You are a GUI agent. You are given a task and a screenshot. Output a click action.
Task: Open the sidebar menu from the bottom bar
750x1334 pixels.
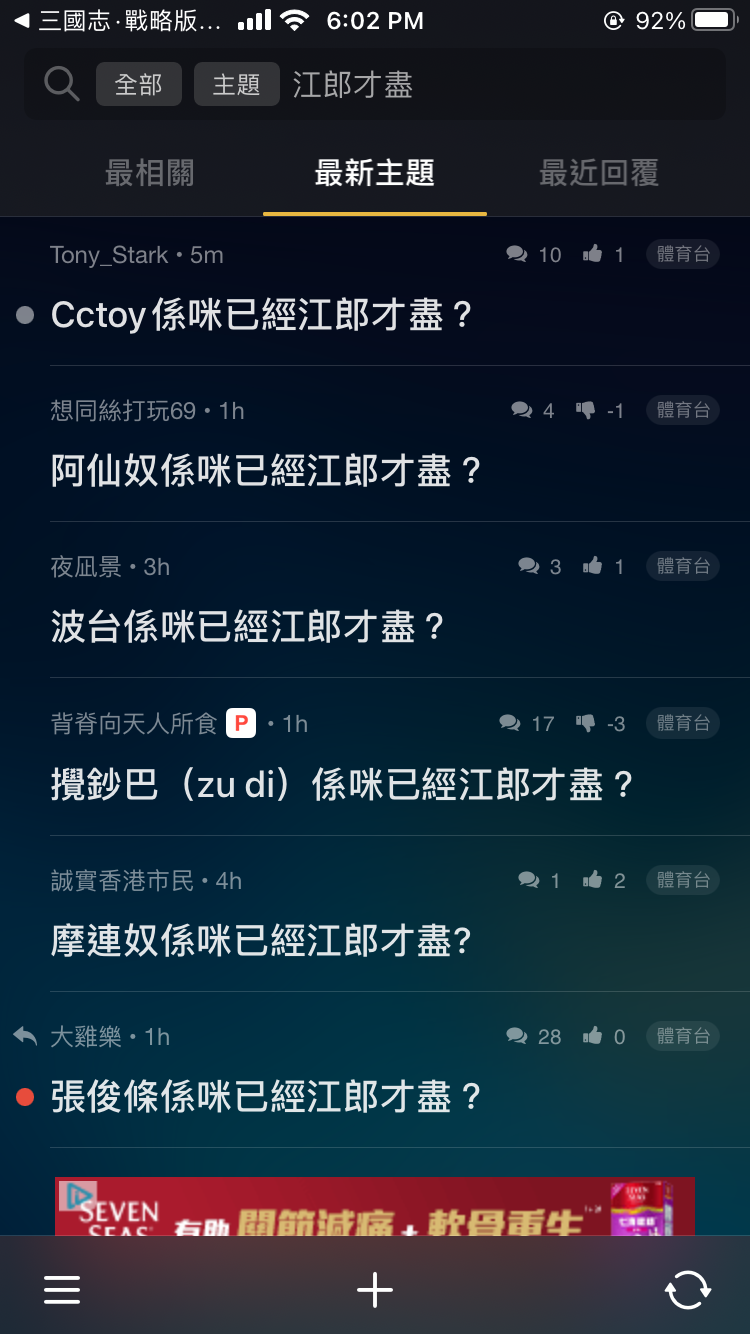point(62,1289)
